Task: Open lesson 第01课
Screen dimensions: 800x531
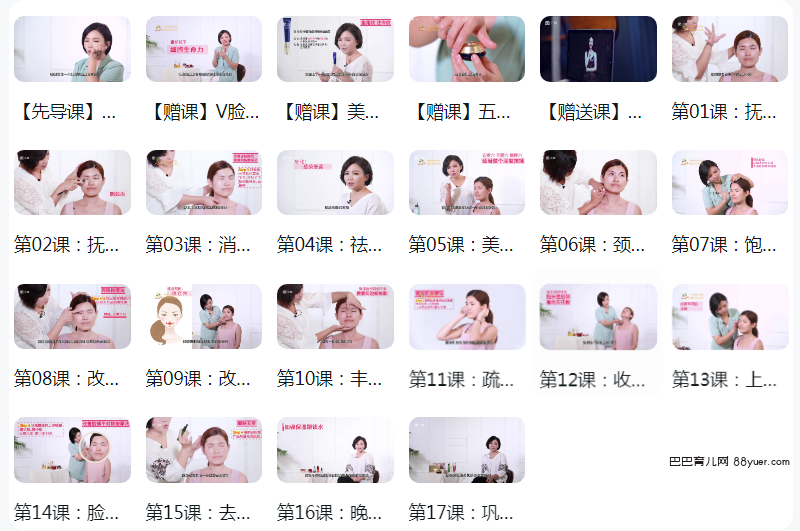Action: 730,49
